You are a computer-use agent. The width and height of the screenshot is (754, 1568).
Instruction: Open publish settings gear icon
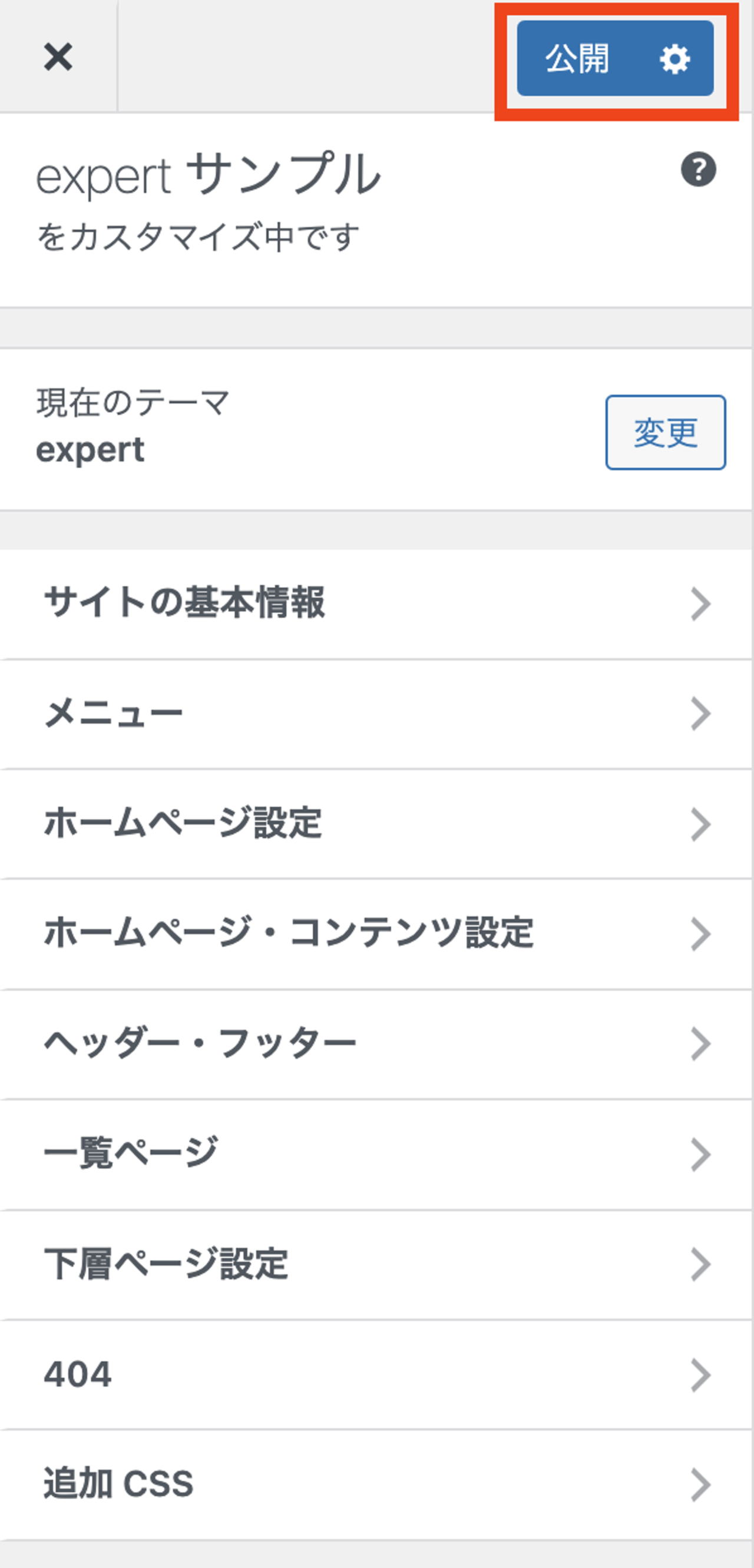(x=675, y=59)
